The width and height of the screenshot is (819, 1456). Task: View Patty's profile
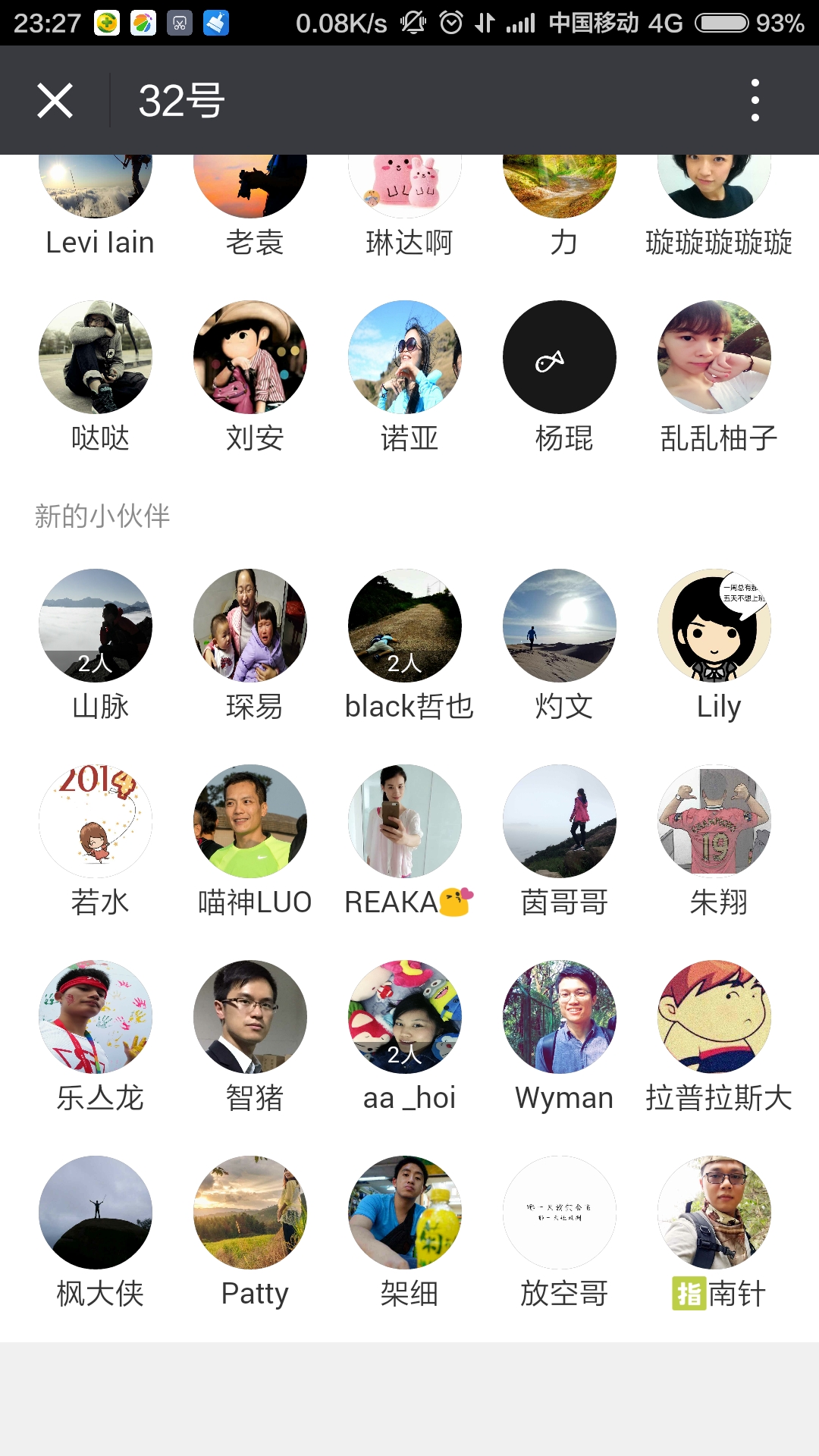tap(250, 1213)
